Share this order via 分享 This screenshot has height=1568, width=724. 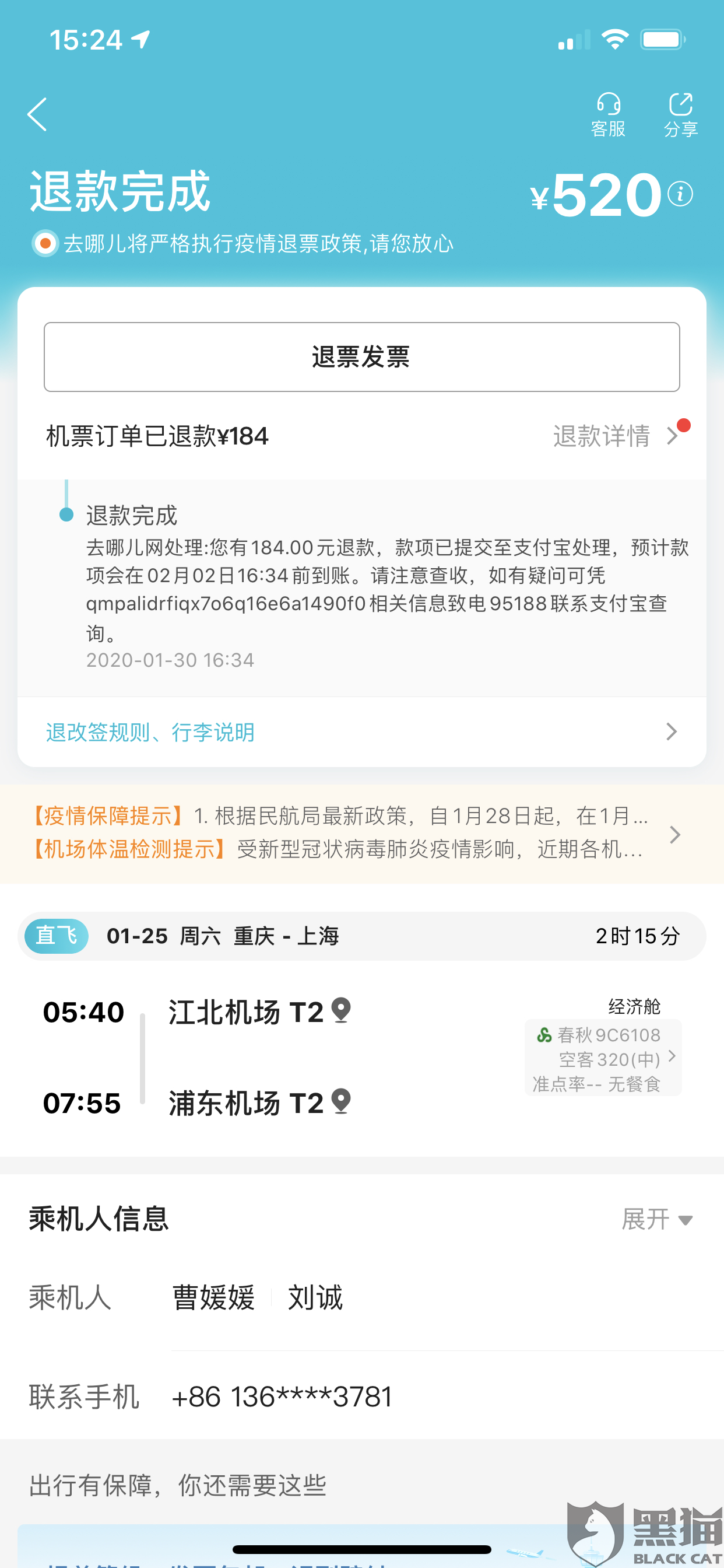pyautogui.click(x=680, y=114)
